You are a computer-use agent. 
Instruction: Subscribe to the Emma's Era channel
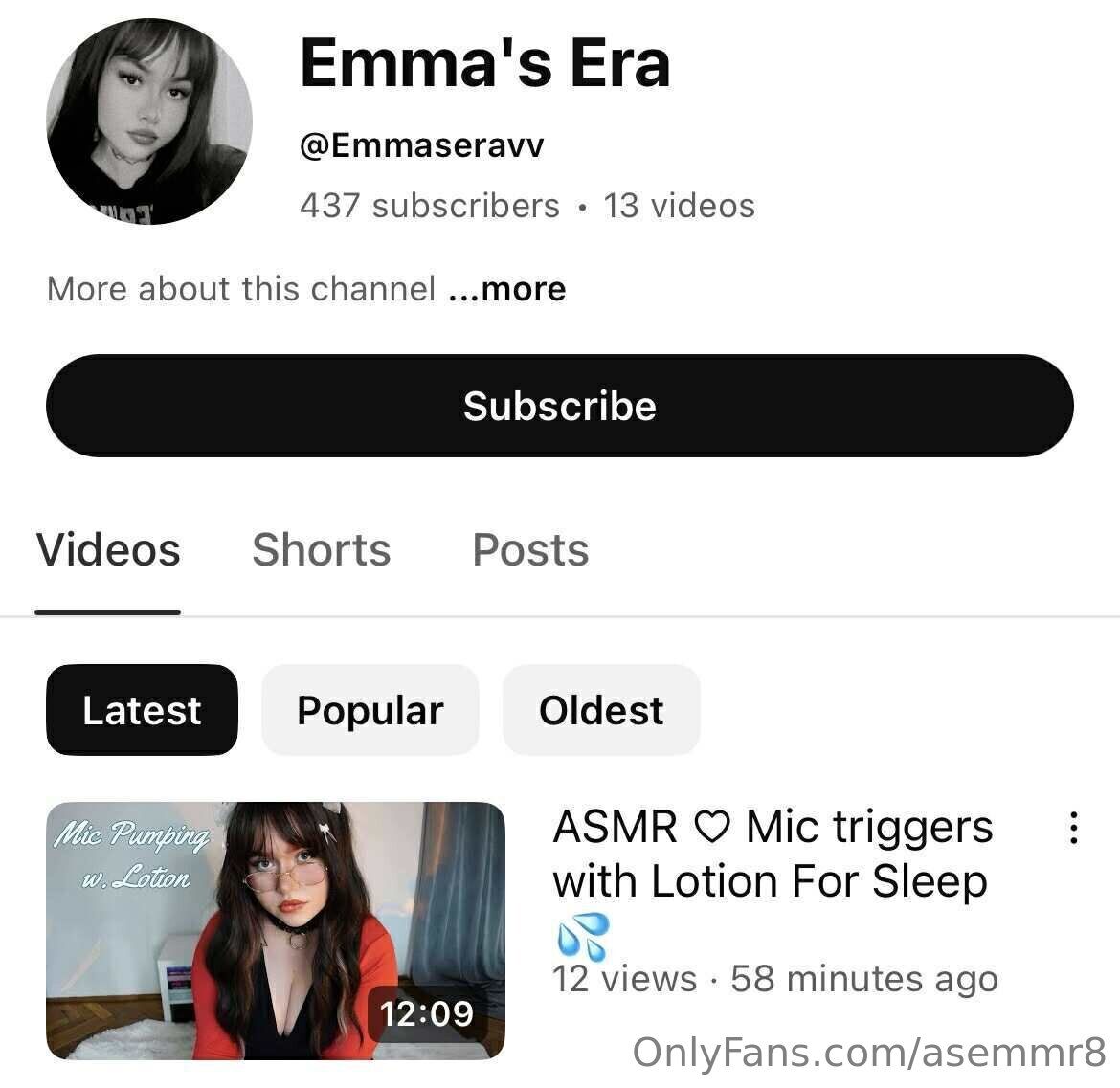tap(559, 406)
